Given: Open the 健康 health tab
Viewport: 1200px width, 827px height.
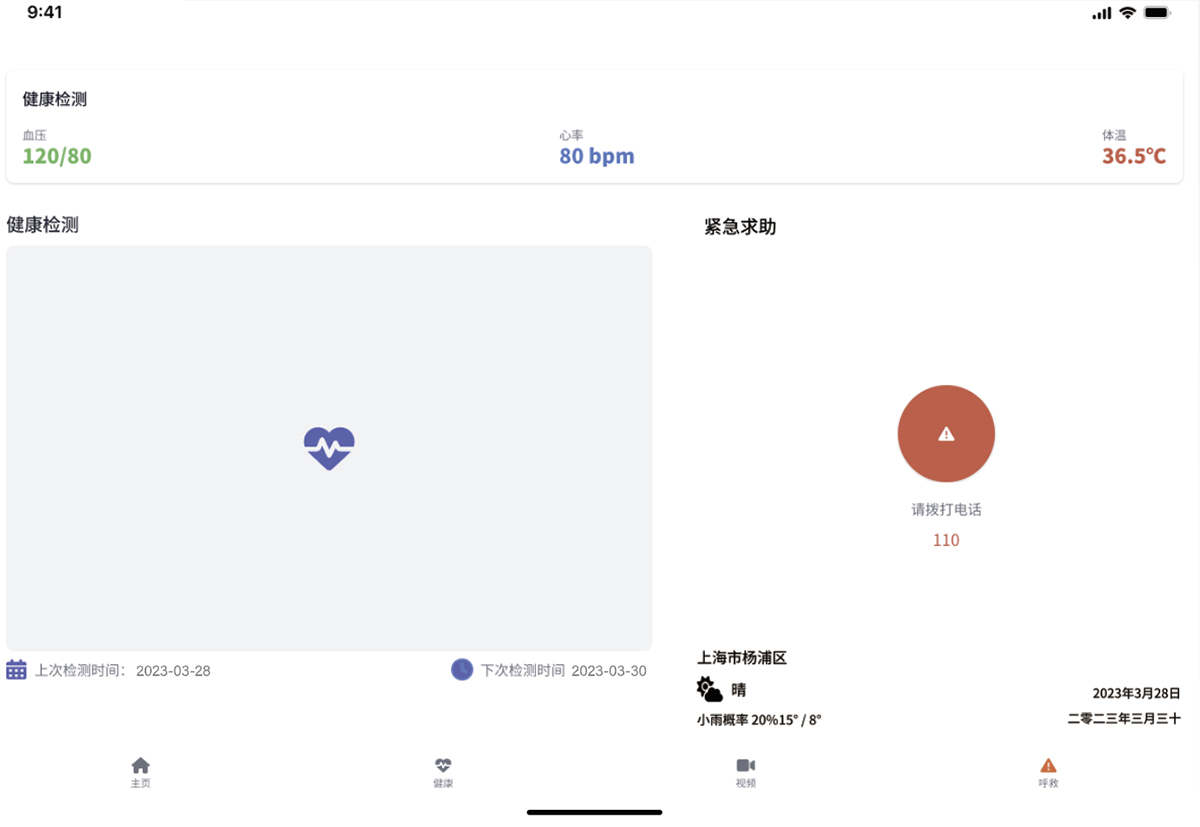Looking at the screenshot, I should pyautogui.click(x=443, y=771).
